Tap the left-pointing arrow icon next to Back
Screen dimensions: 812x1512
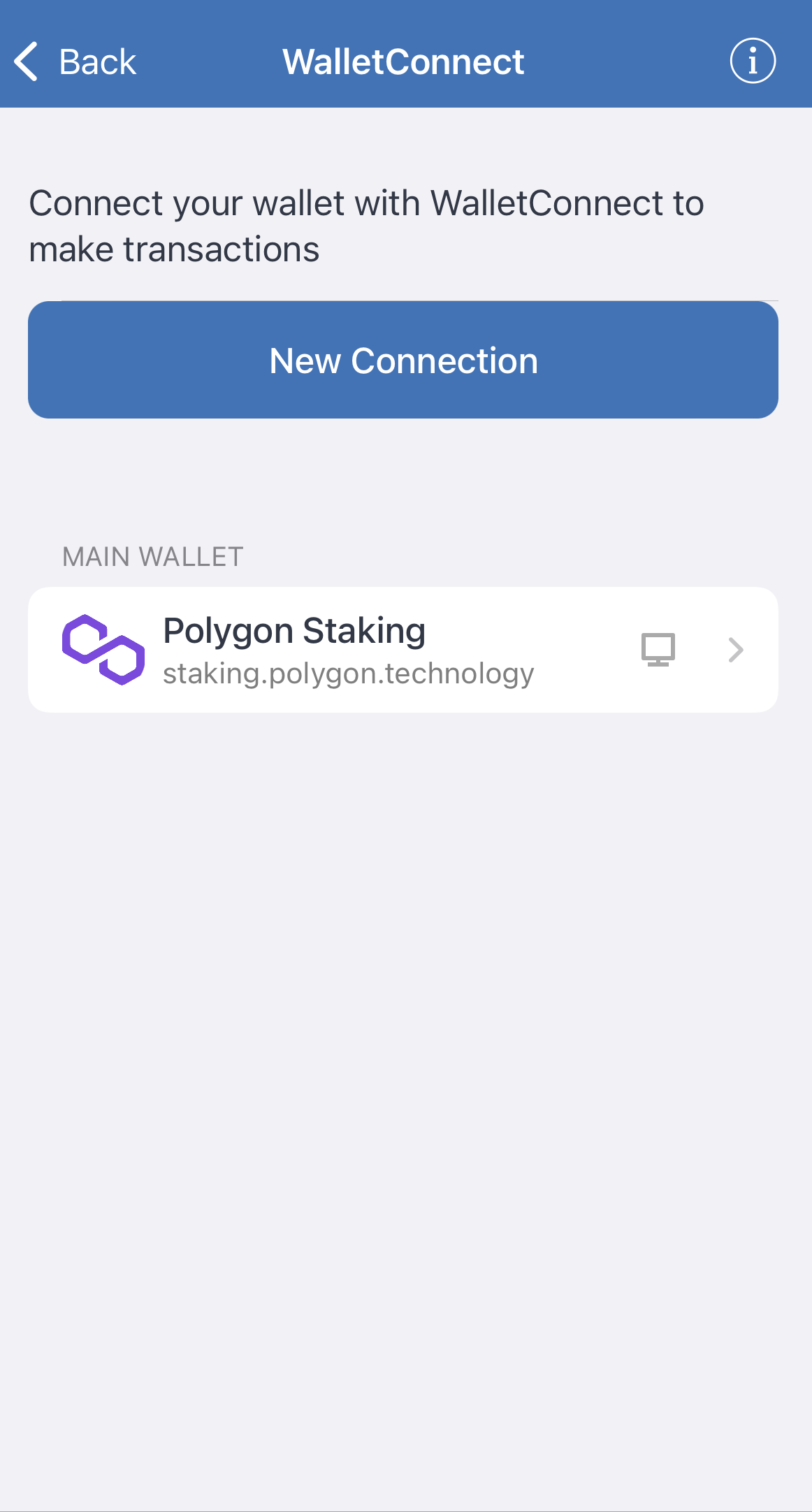click(26, 61)
